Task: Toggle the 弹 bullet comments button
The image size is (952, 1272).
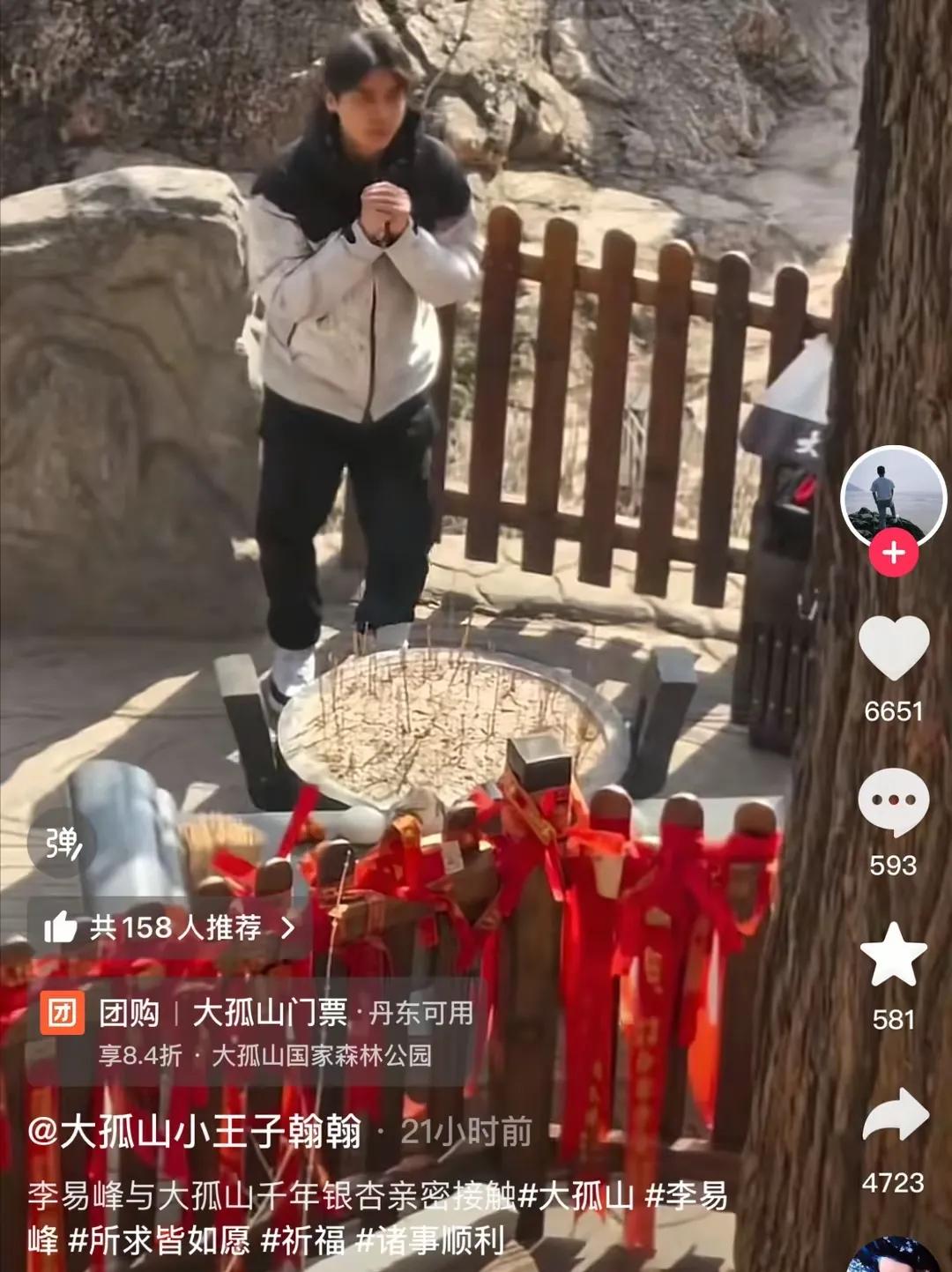Action: (x=62, y=843)
